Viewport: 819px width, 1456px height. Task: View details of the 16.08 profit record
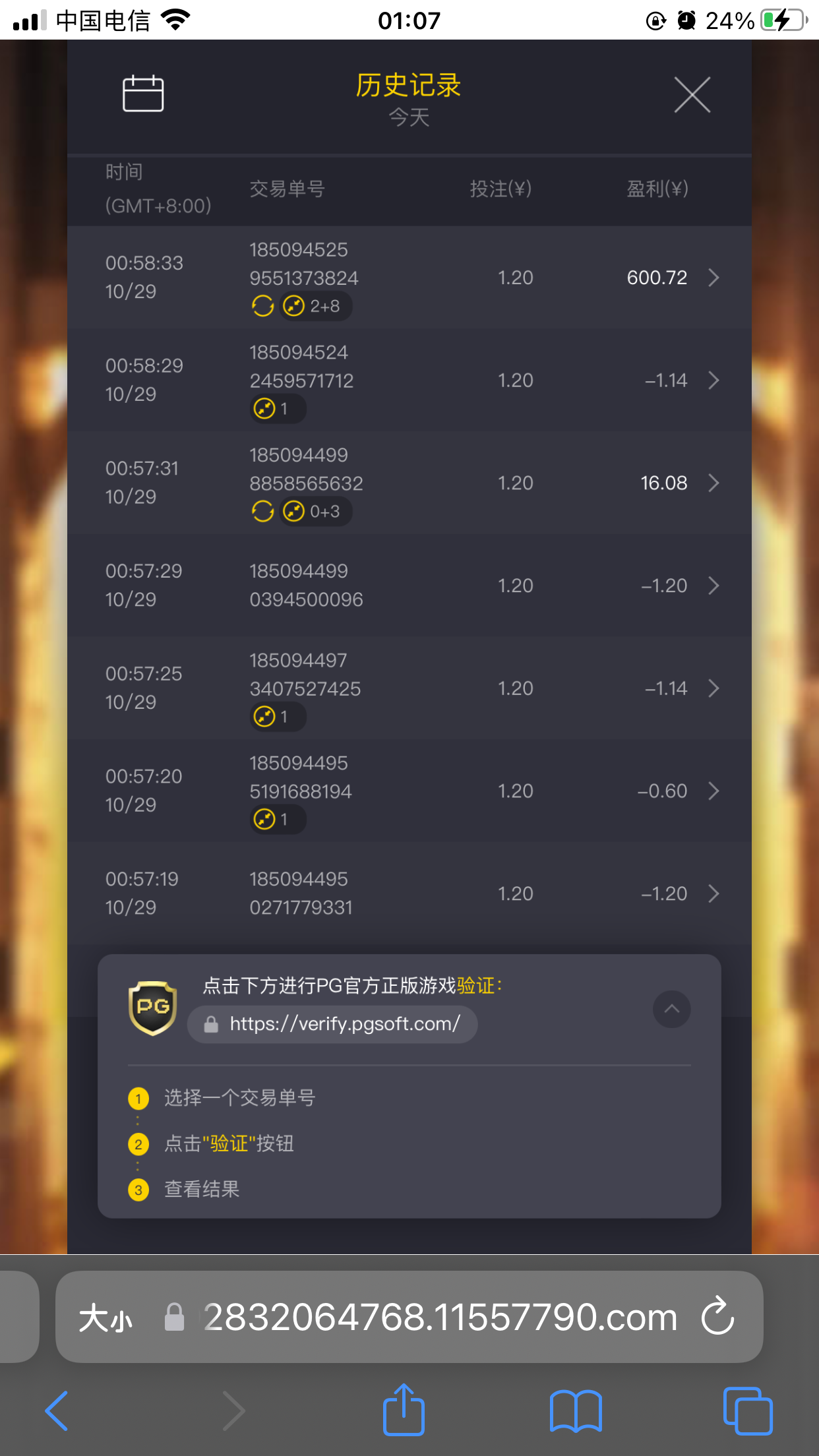pos(713,483)
